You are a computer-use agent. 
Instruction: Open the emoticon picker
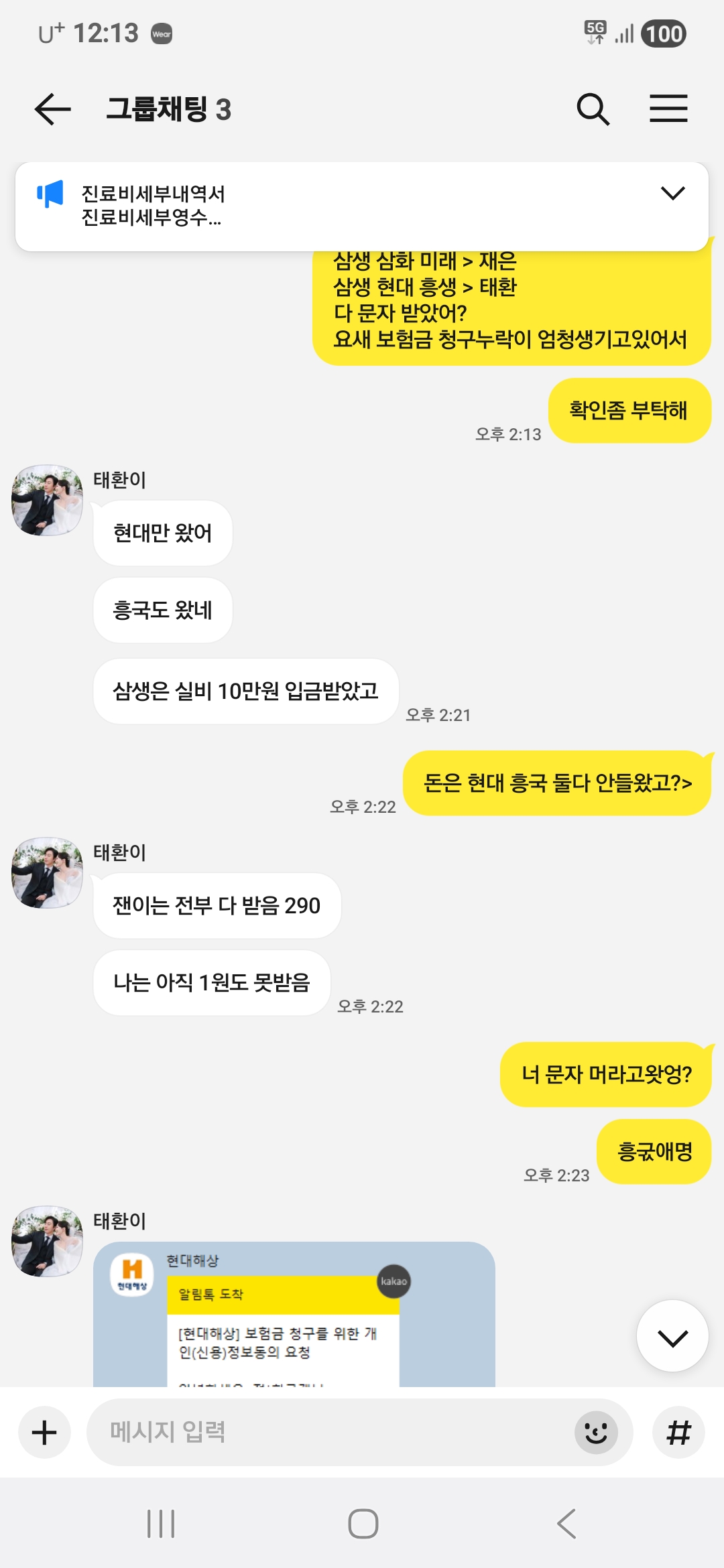[x=596, y=1433]
